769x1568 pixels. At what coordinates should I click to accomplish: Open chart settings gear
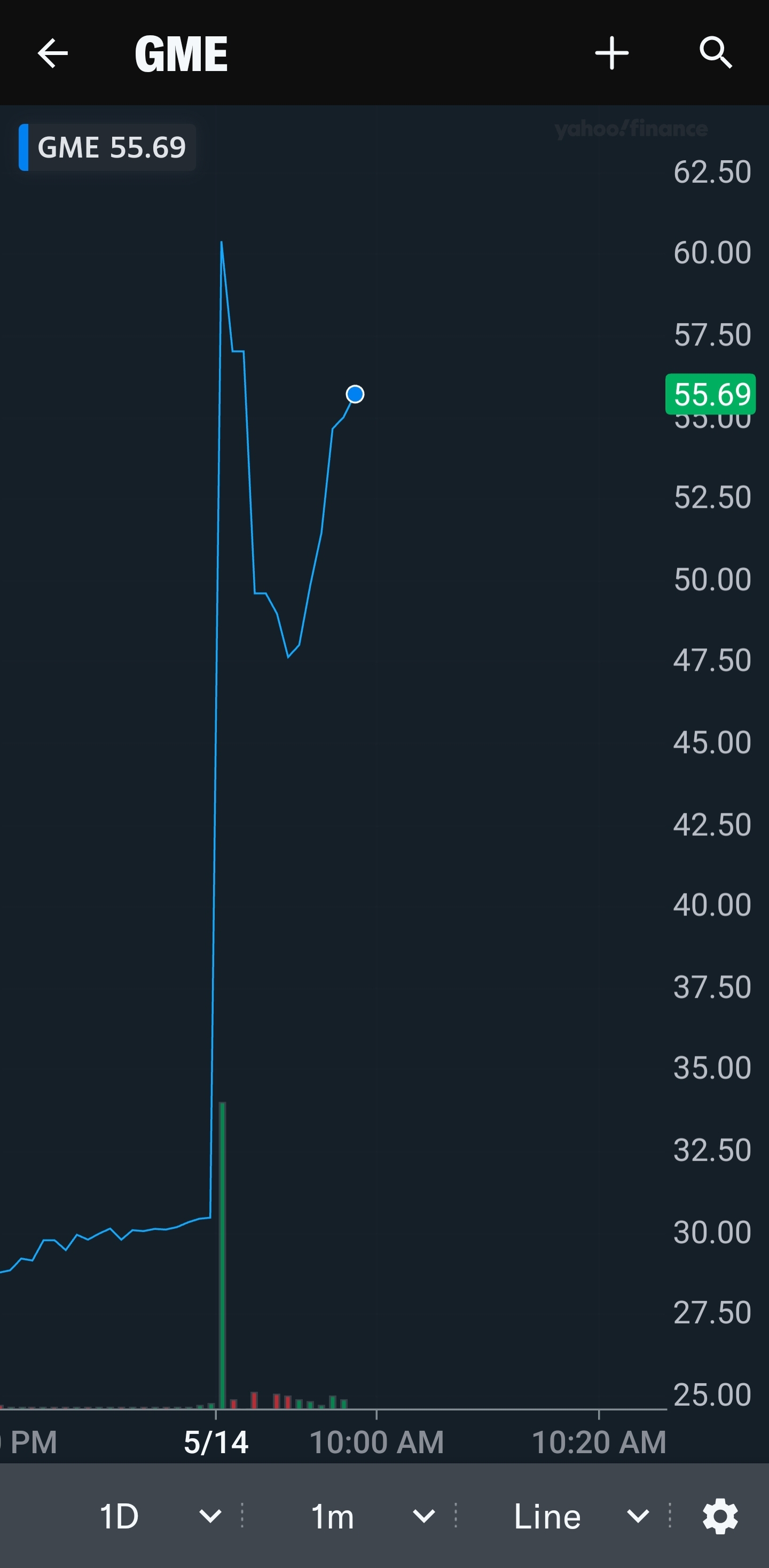coord(720,1516)
